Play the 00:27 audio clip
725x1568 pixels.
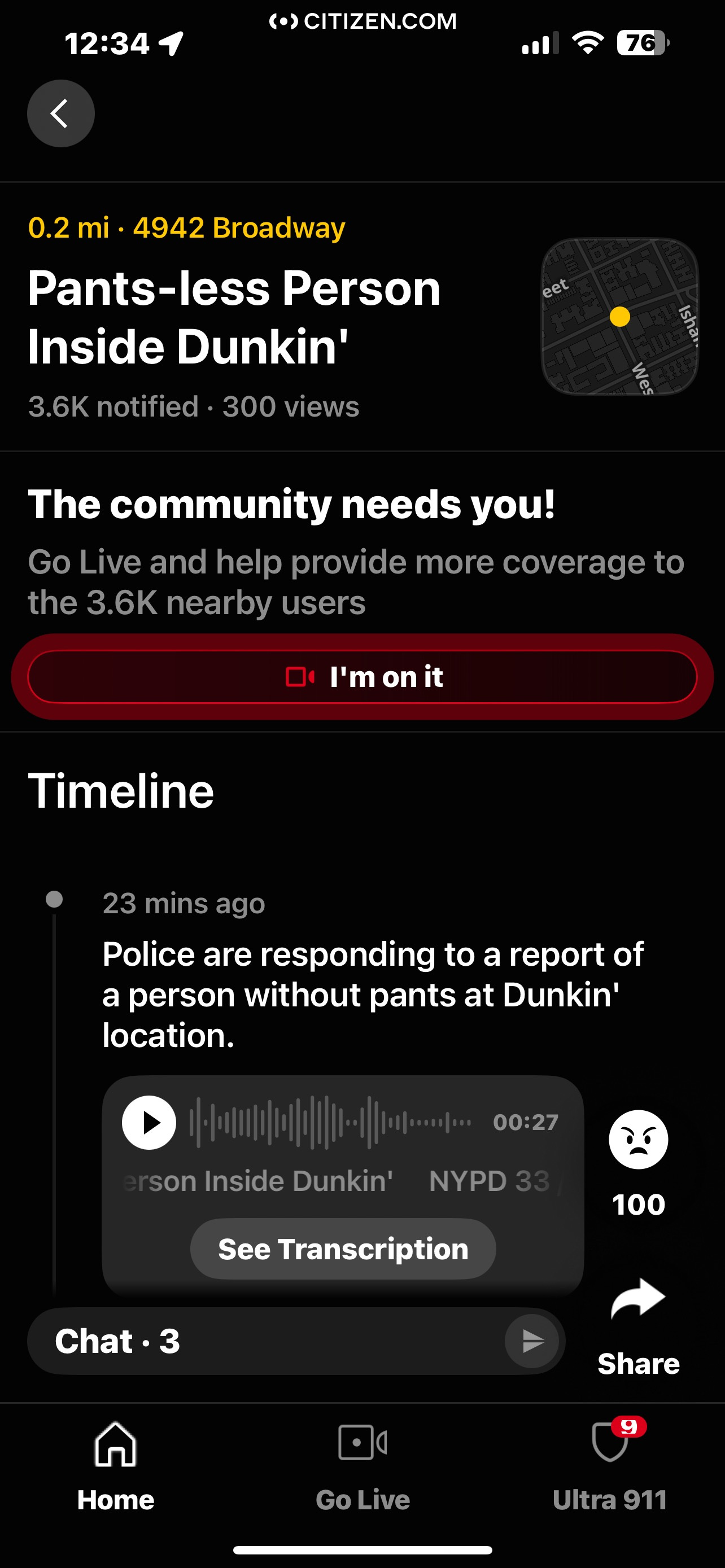tap(149, 1123)
